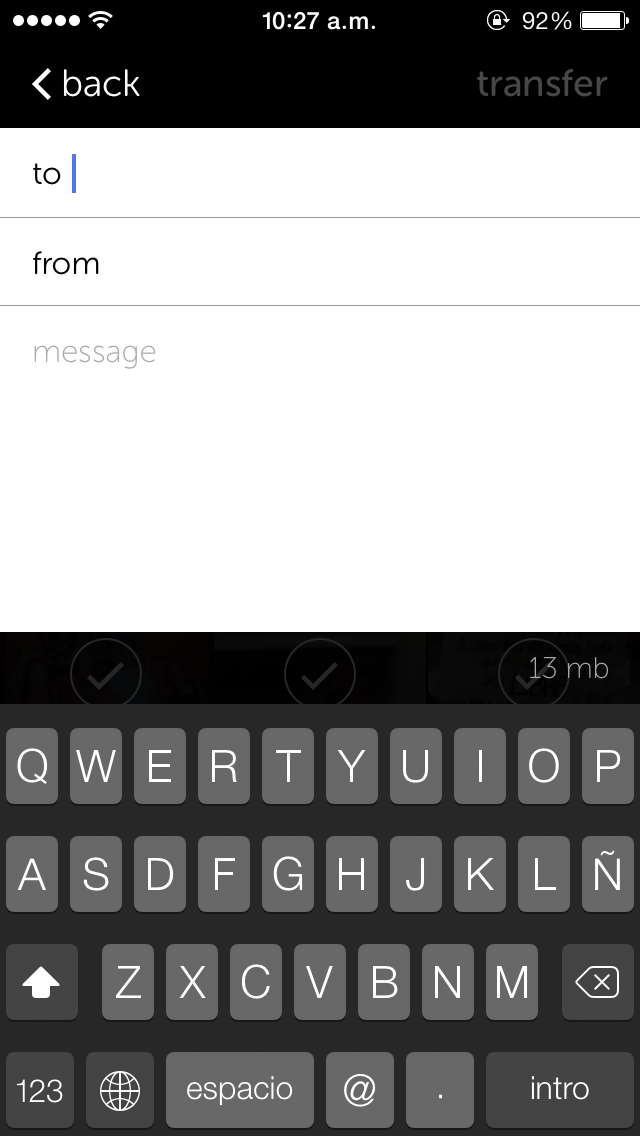The width and height of the screenshot is (640, 1136).
Task: Select the 'from' email field
Action: point(340,263)
